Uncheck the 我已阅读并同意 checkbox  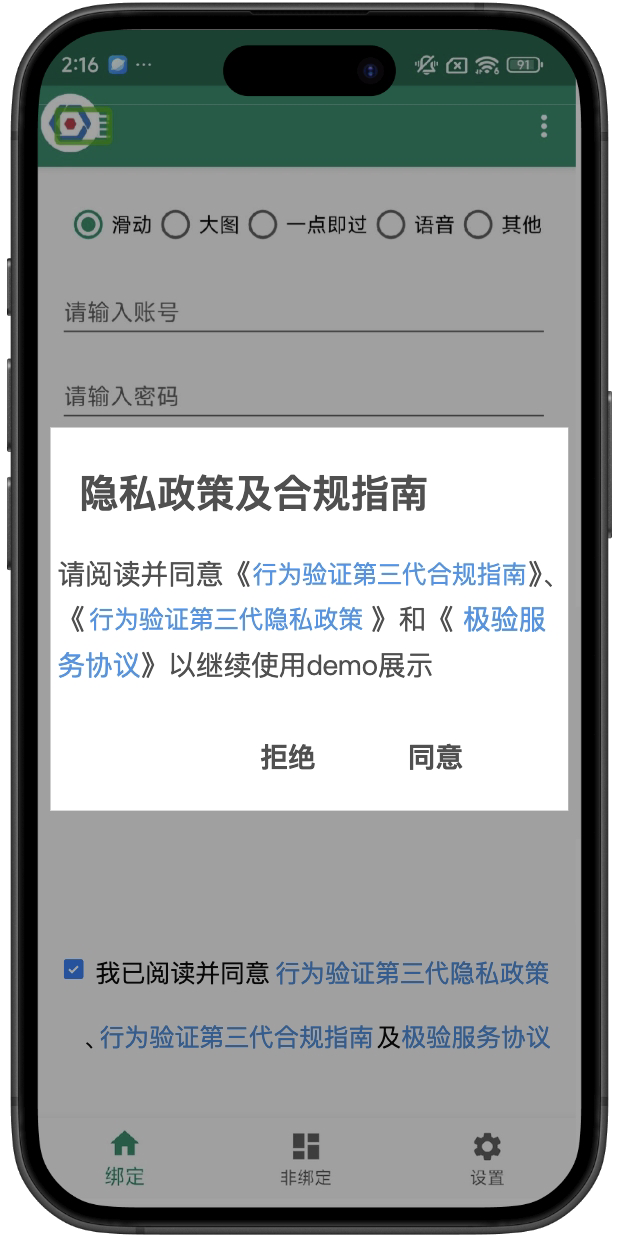[73, 969]
